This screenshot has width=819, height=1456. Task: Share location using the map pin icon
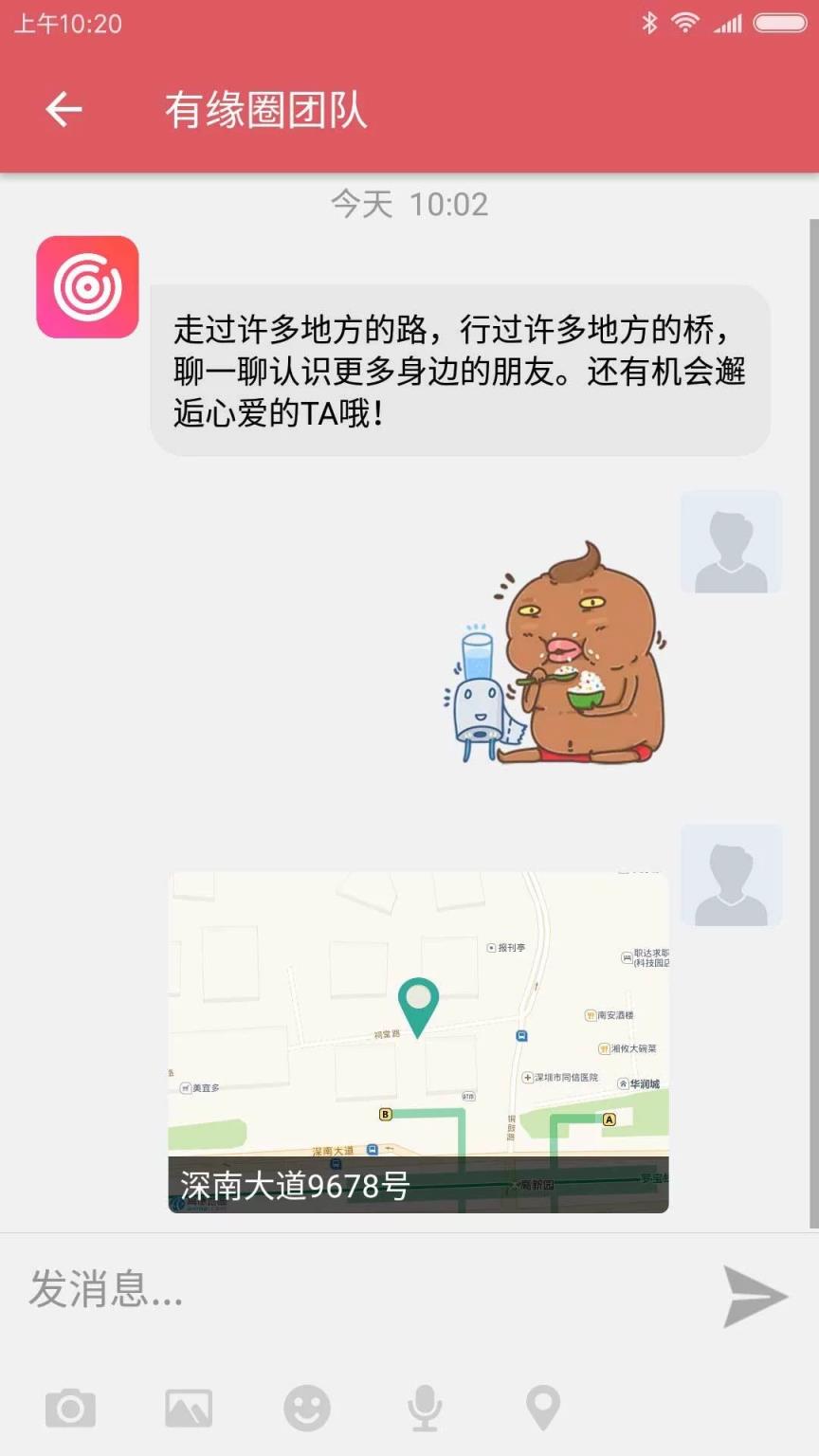click(x=541, y=1406)
